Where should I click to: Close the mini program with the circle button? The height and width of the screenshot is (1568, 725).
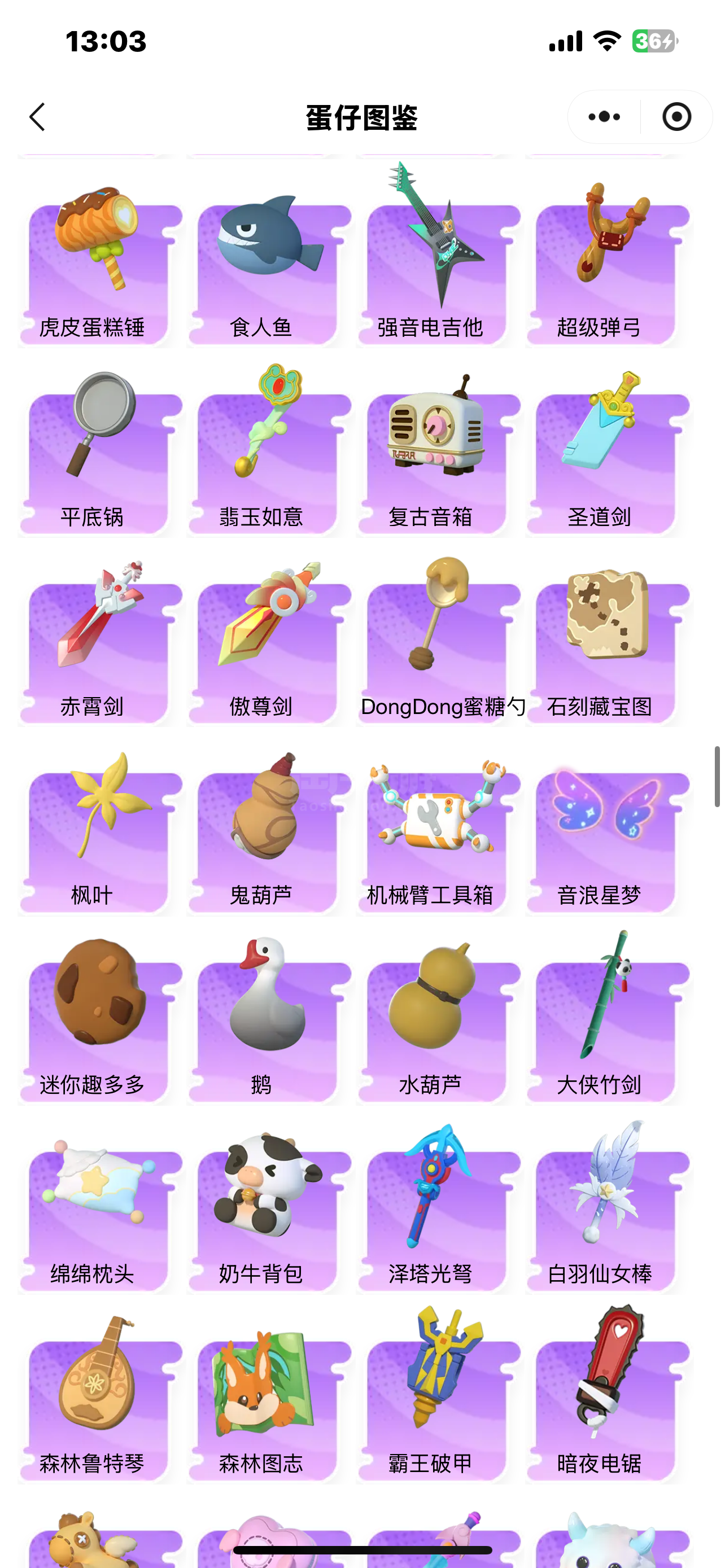pos(676,117)
